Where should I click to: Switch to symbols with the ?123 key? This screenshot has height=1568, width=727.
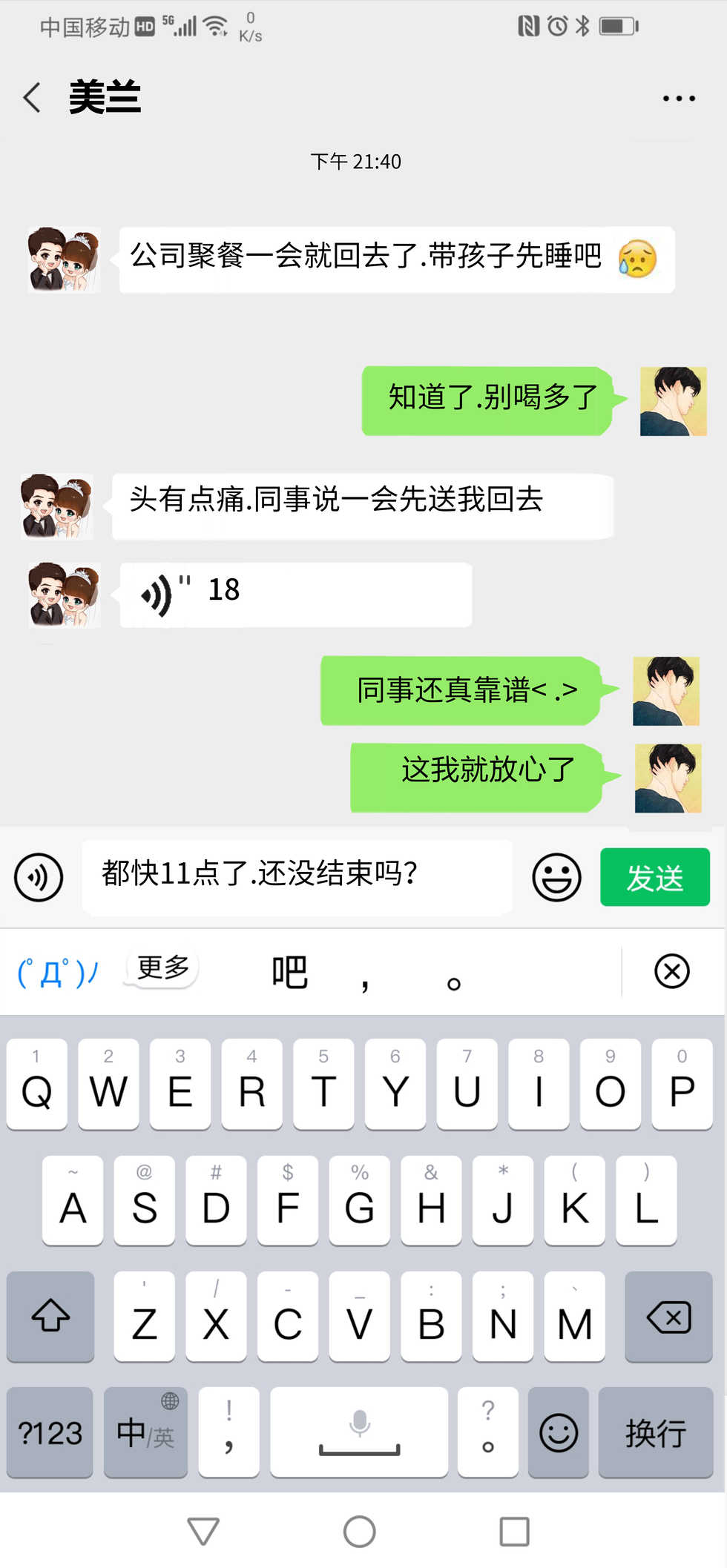[x=50, y=1432]
